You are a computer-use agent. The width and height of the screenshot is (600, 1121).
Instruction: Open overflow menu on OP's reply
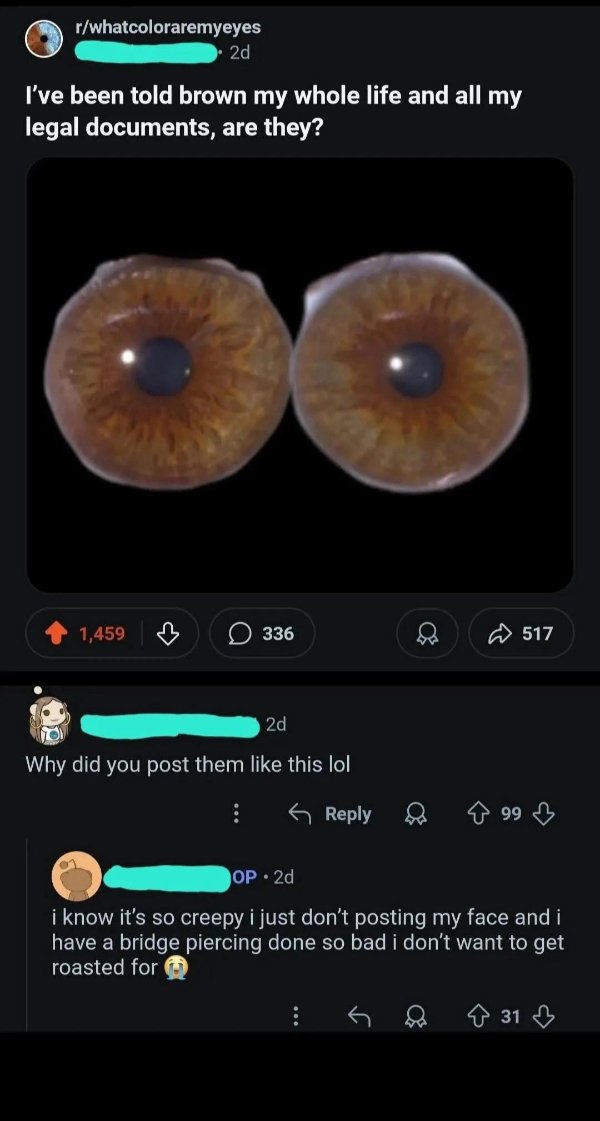click(x=295, y=1016)
